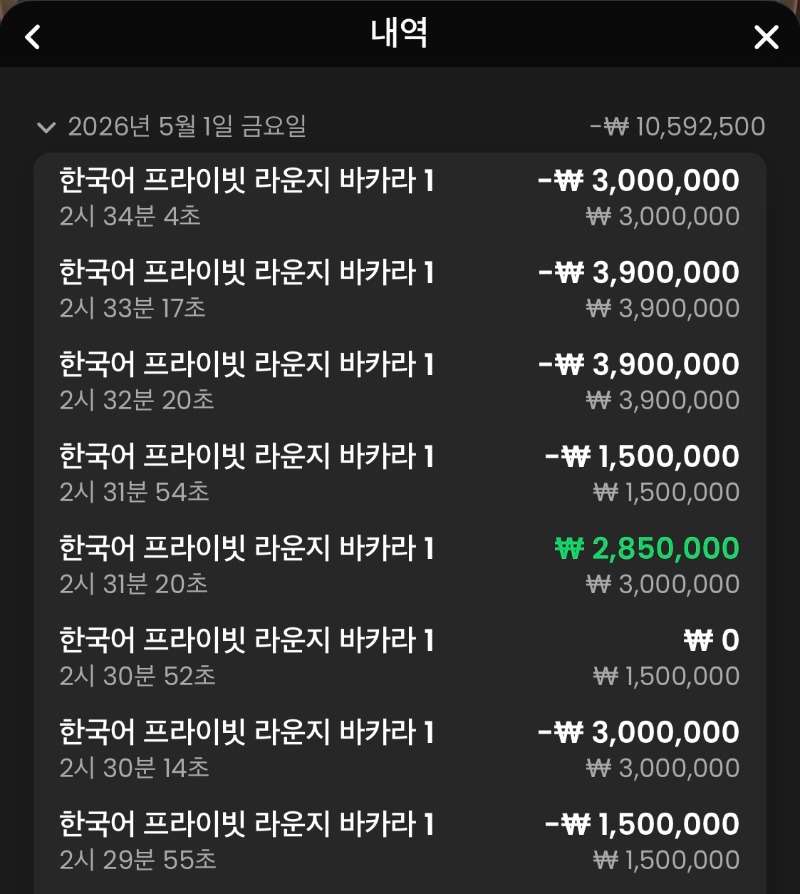Go back from the 내역 screen

33,37
